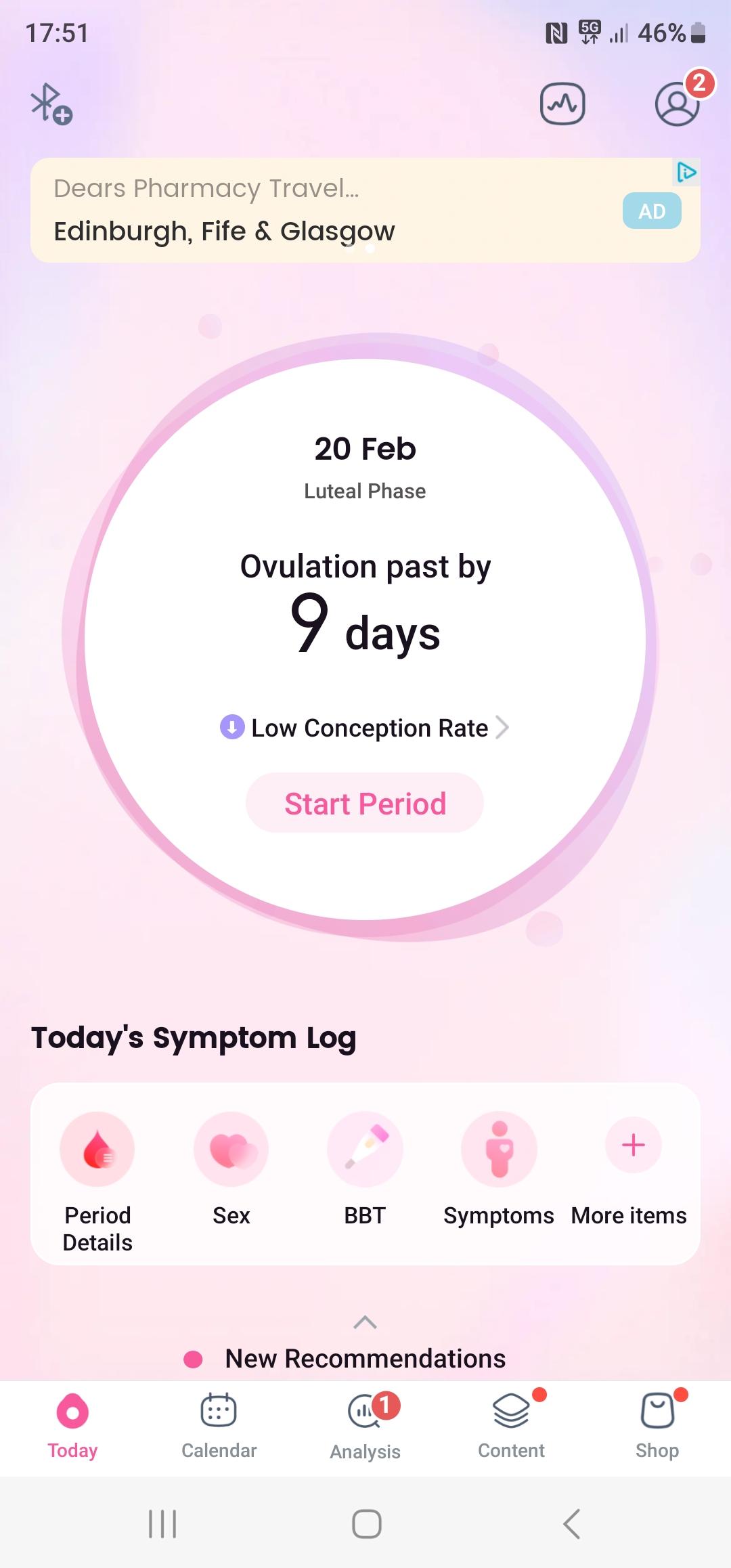This screenshot has height=1568, width=731.
Task: View Low Conception Rate details
Action: click(x=365, y=728)
